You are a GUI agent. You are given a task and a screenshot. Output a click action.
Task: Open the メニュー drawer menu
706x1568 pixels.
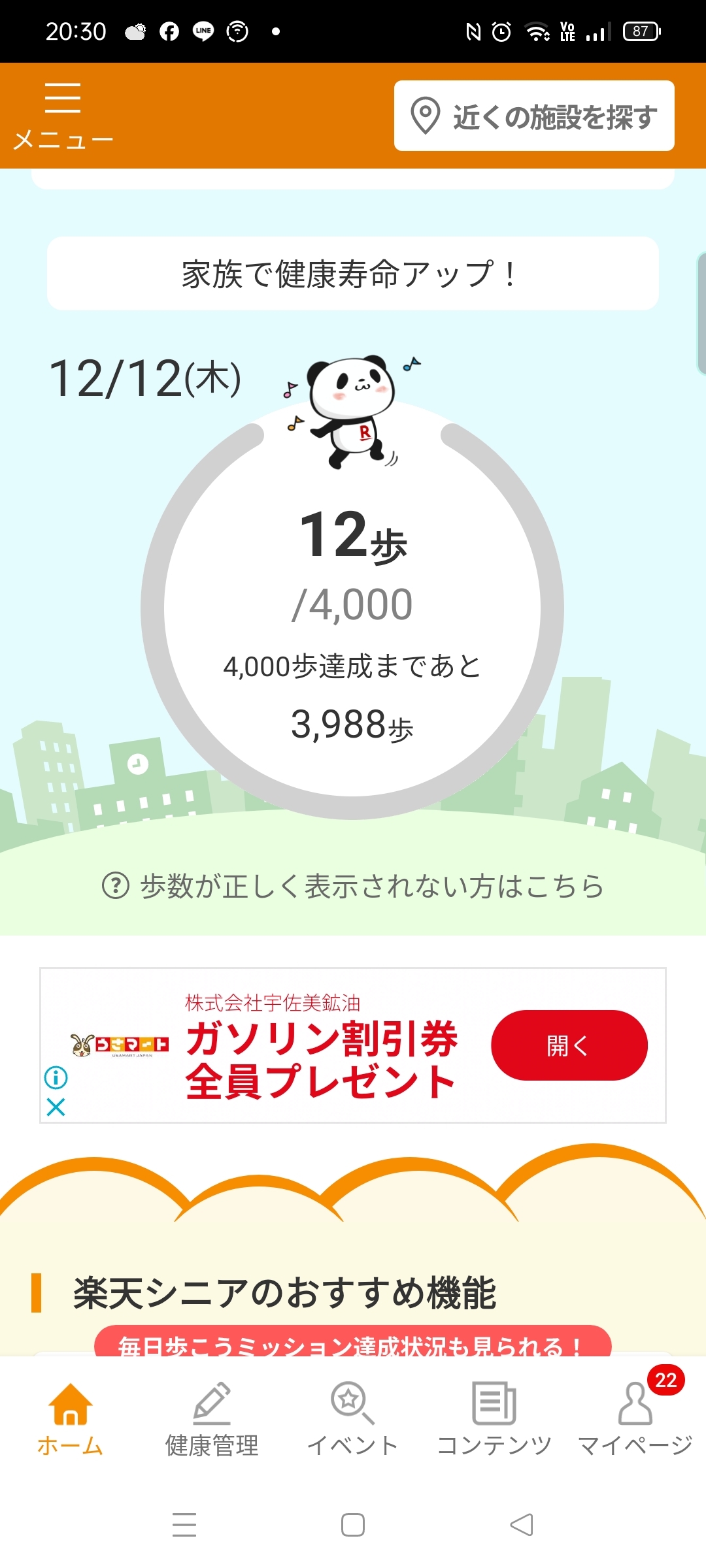point(63,116)
